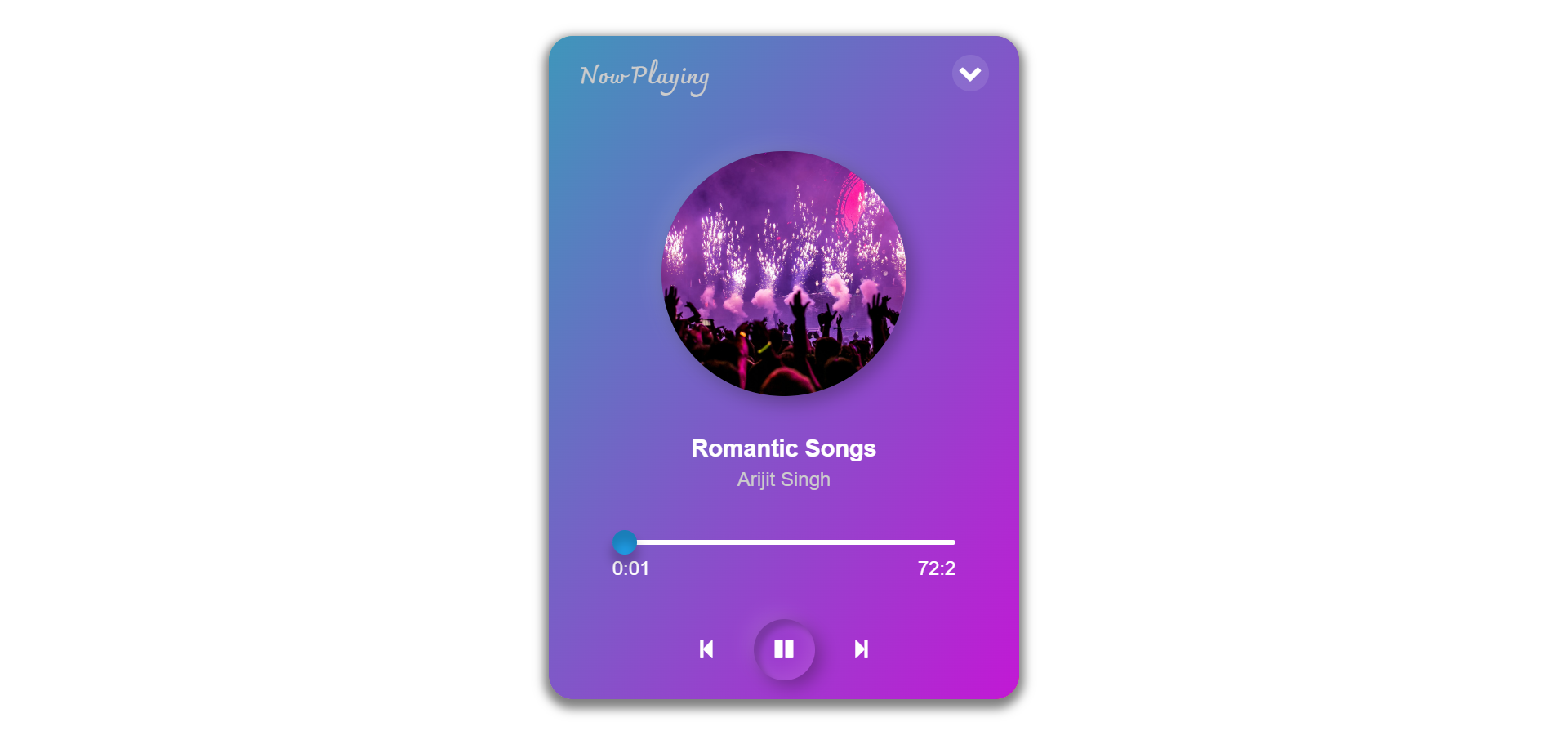Pause the current song
Screen dimensions: 1568x731
pyautogui.click(x=784, y=649)
